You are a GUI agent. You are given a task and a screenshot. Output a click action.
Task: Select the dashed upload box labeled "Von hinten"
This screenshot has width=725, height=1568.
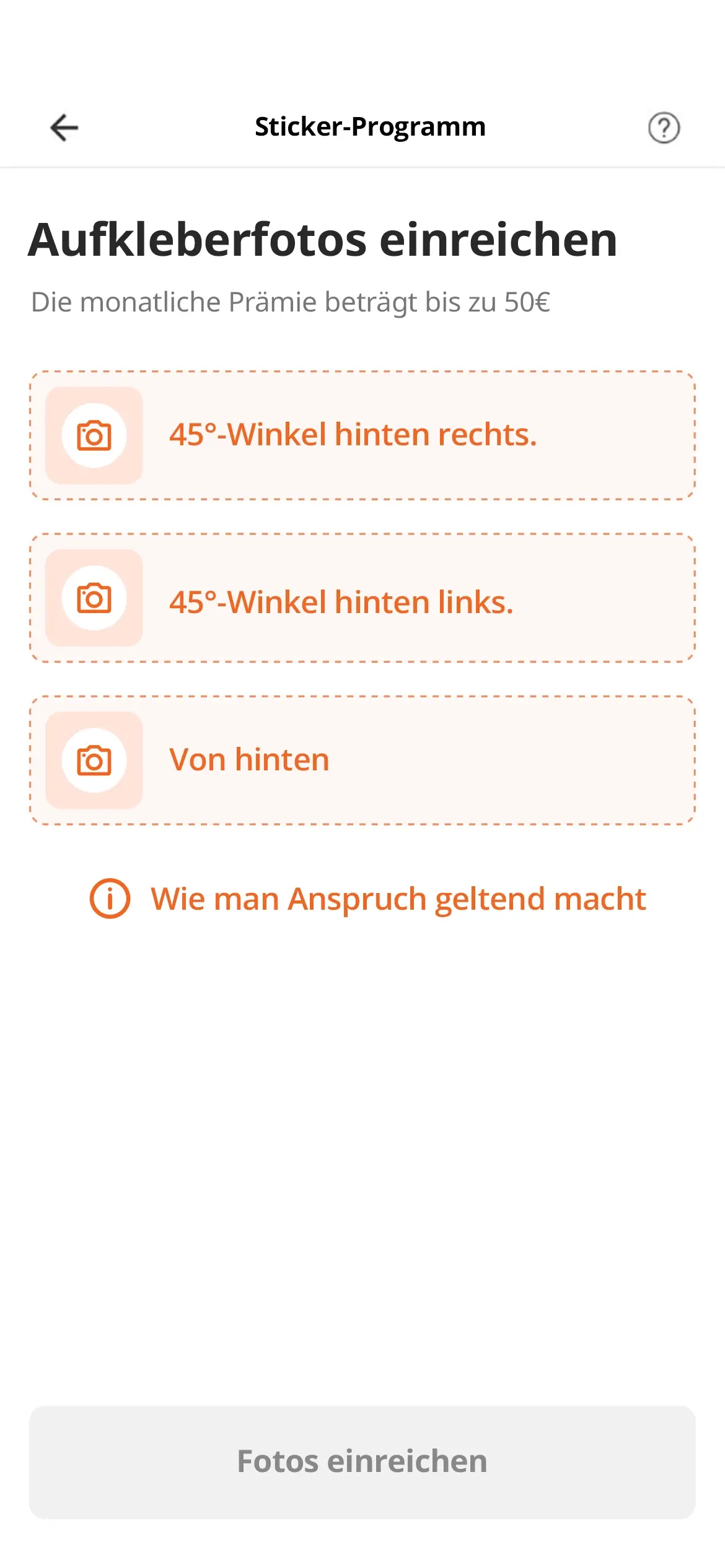362,760
